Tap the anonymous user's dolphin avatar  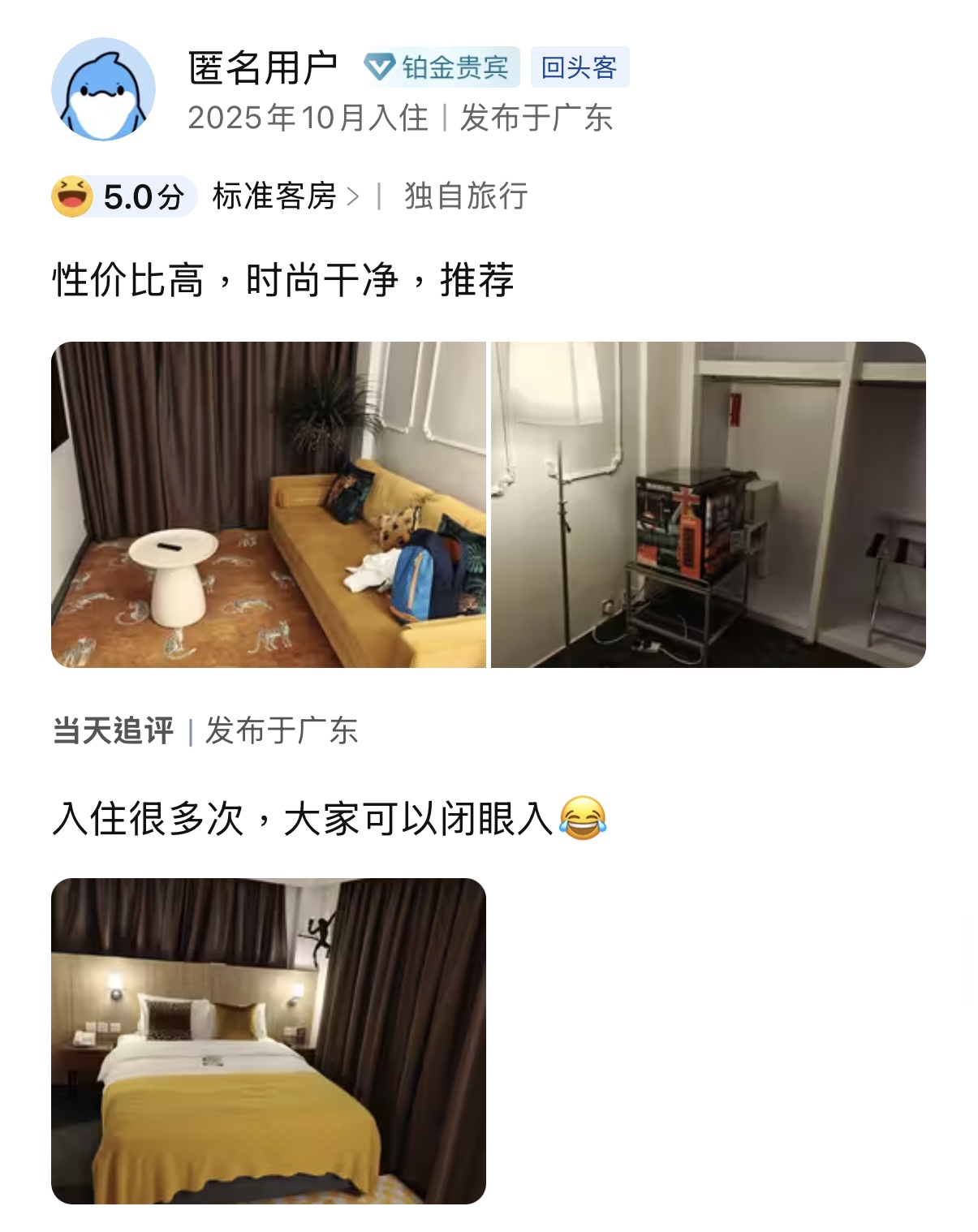click(x=103, y=89)
